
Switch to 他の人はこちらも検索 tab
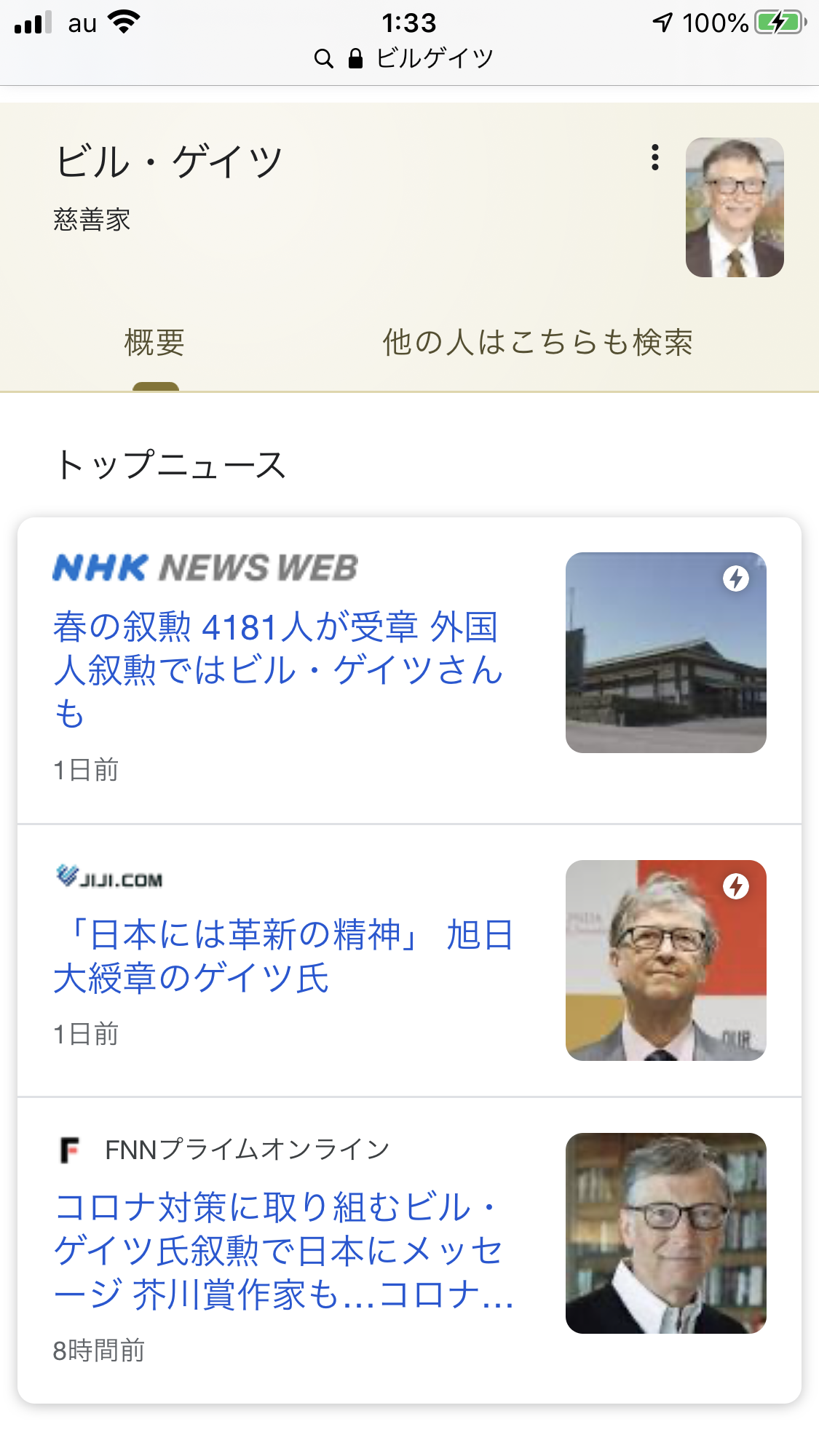(x=538, y=342)
